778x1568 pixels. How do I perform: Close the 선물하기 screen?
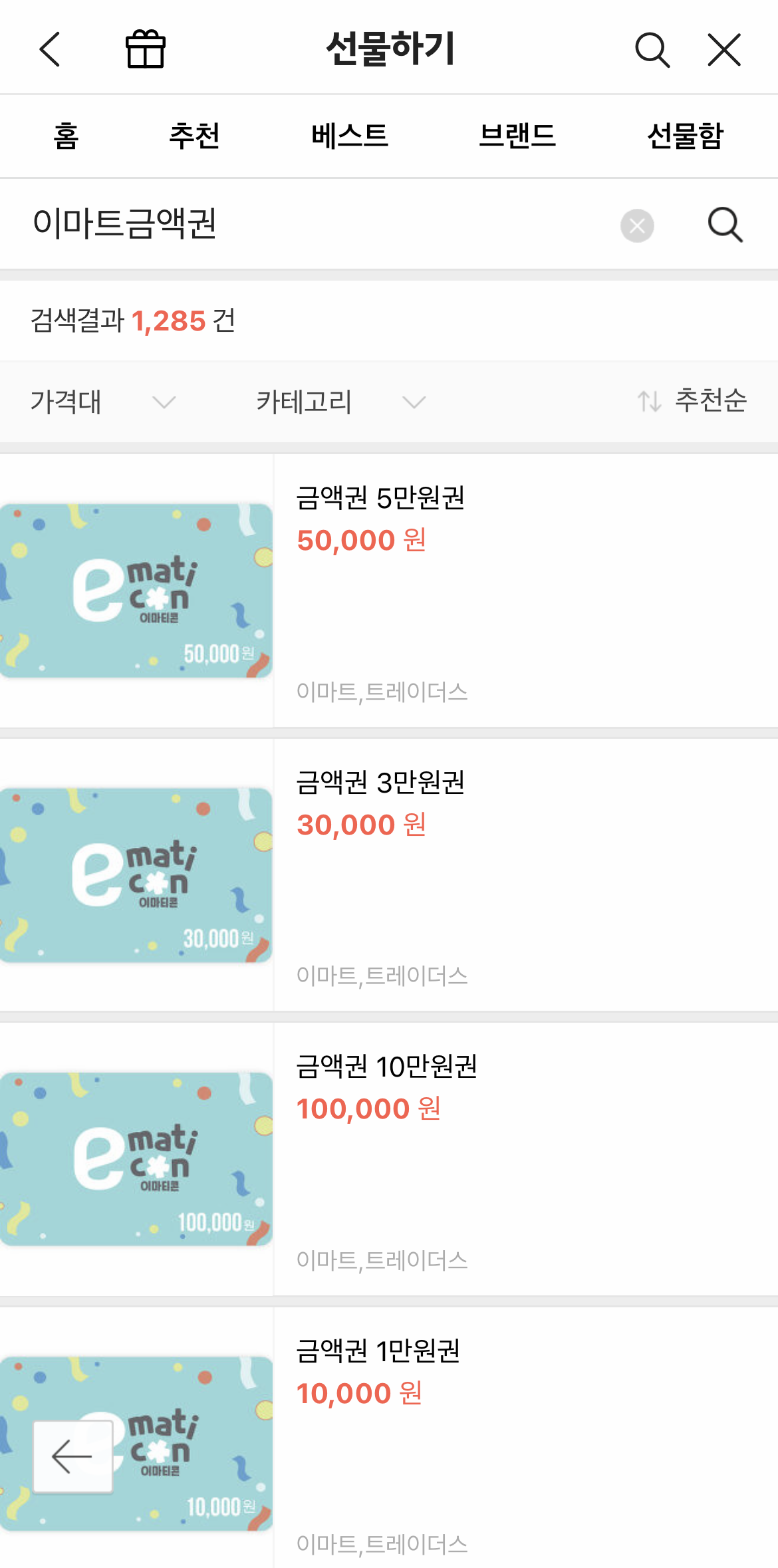[724, 49]
